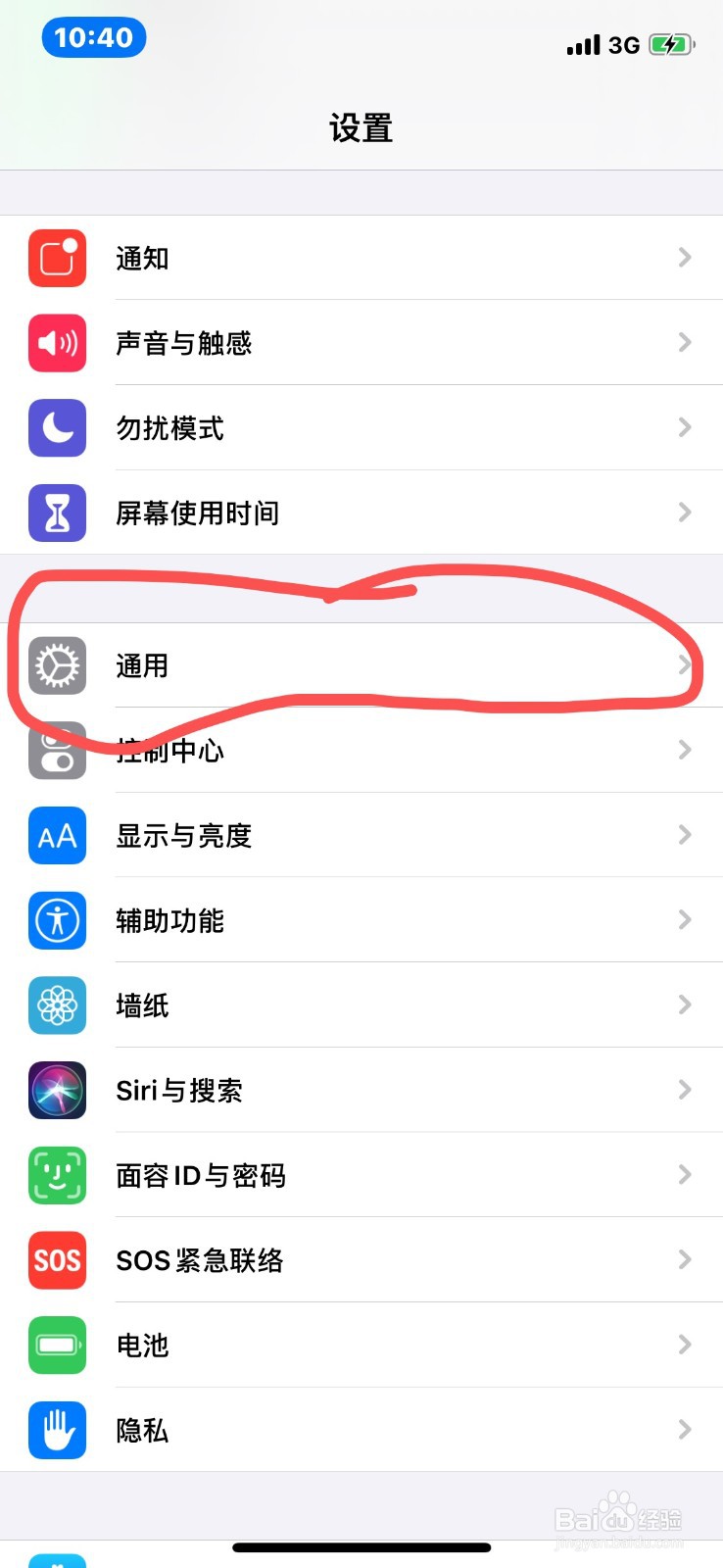Tap the SOS emergency red icon
Viewport: 723px width, 1568px height.
57,1260
